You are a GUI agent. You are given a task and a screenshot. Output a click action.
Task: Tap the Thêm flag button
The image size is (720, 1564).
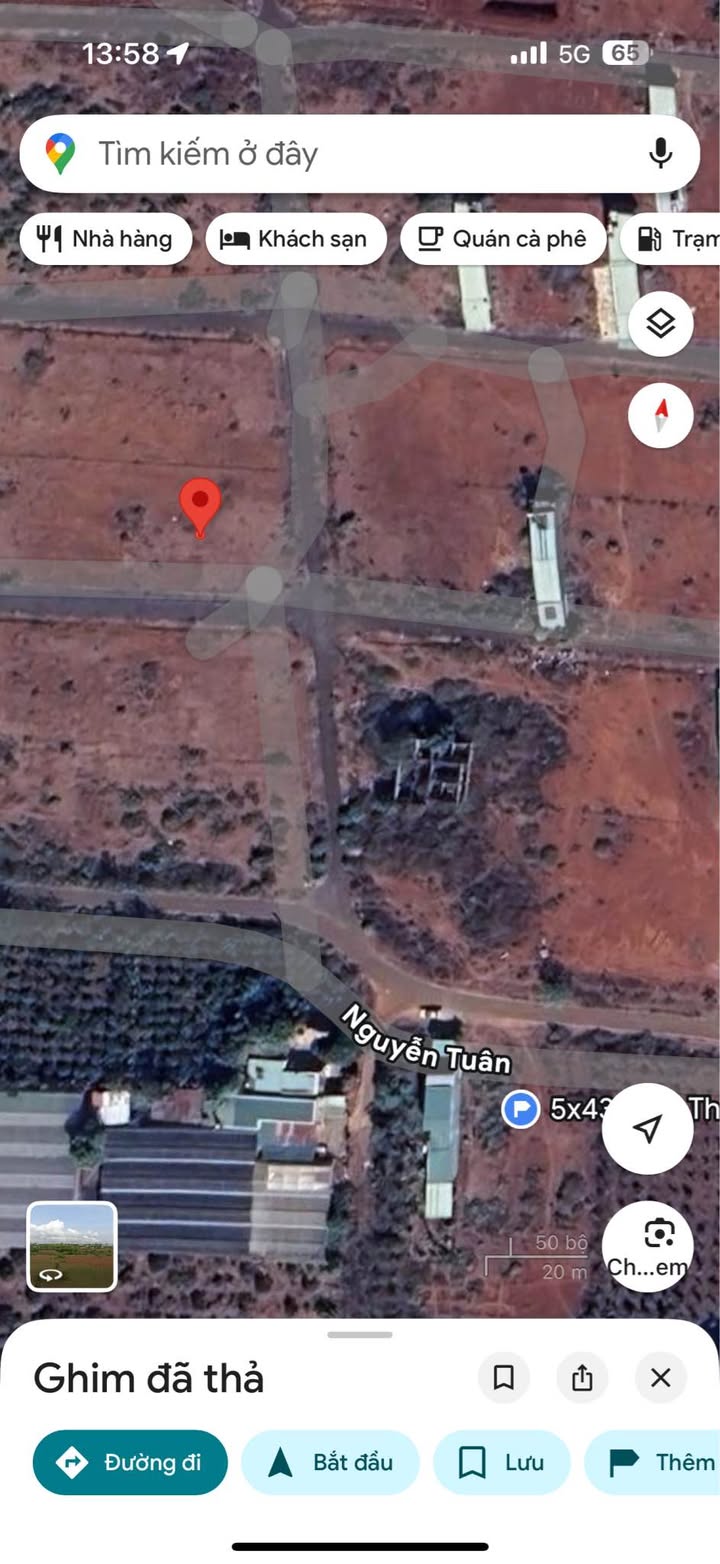[652, 1462]
